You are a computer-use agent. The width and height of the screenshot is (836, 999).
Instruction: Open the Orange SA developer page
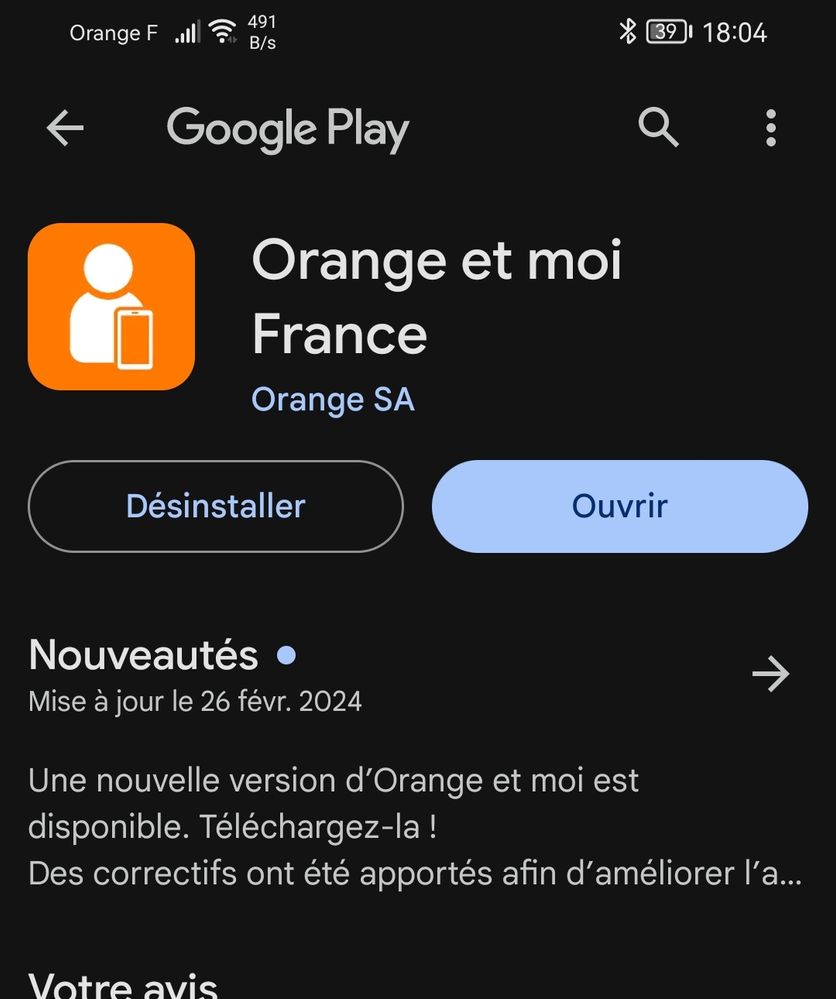[332, 399]
